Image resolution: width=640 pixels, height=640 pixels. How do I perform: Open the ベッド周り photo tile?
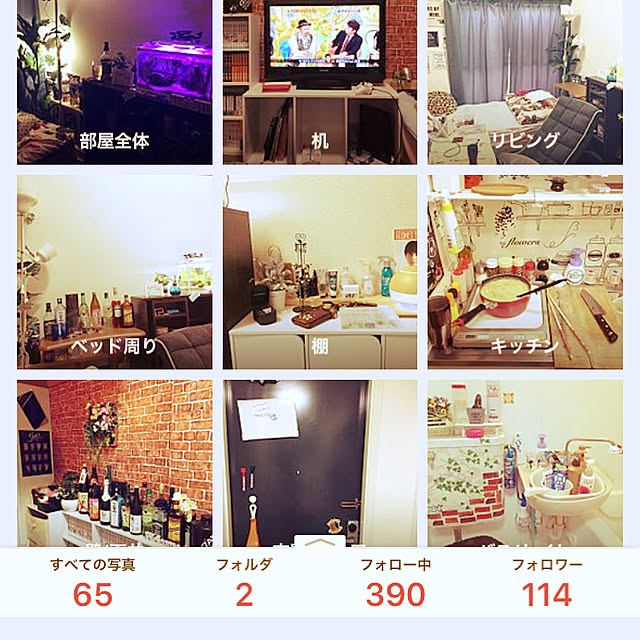coord(114,272)
